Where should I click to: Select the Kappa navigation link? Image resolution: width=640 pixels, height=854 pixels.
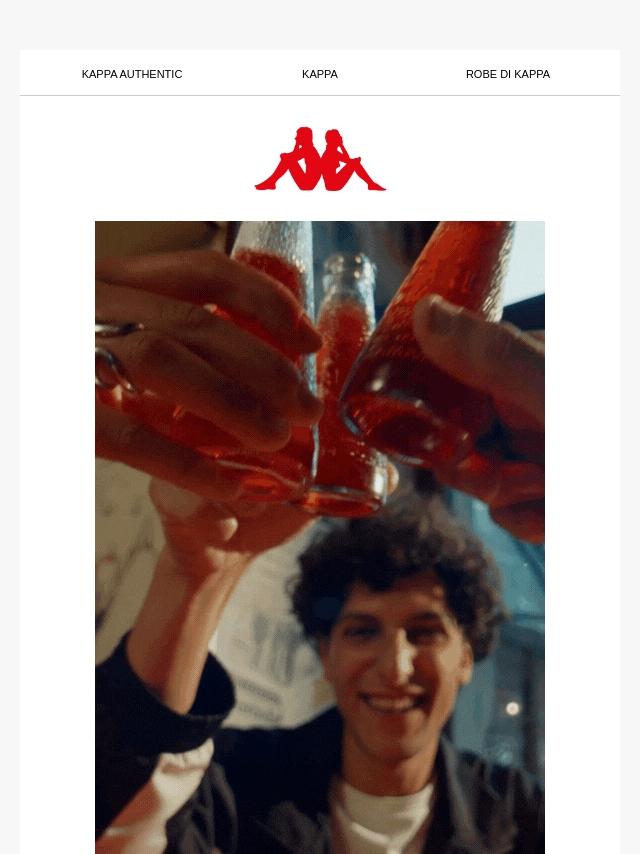(320, 74)
